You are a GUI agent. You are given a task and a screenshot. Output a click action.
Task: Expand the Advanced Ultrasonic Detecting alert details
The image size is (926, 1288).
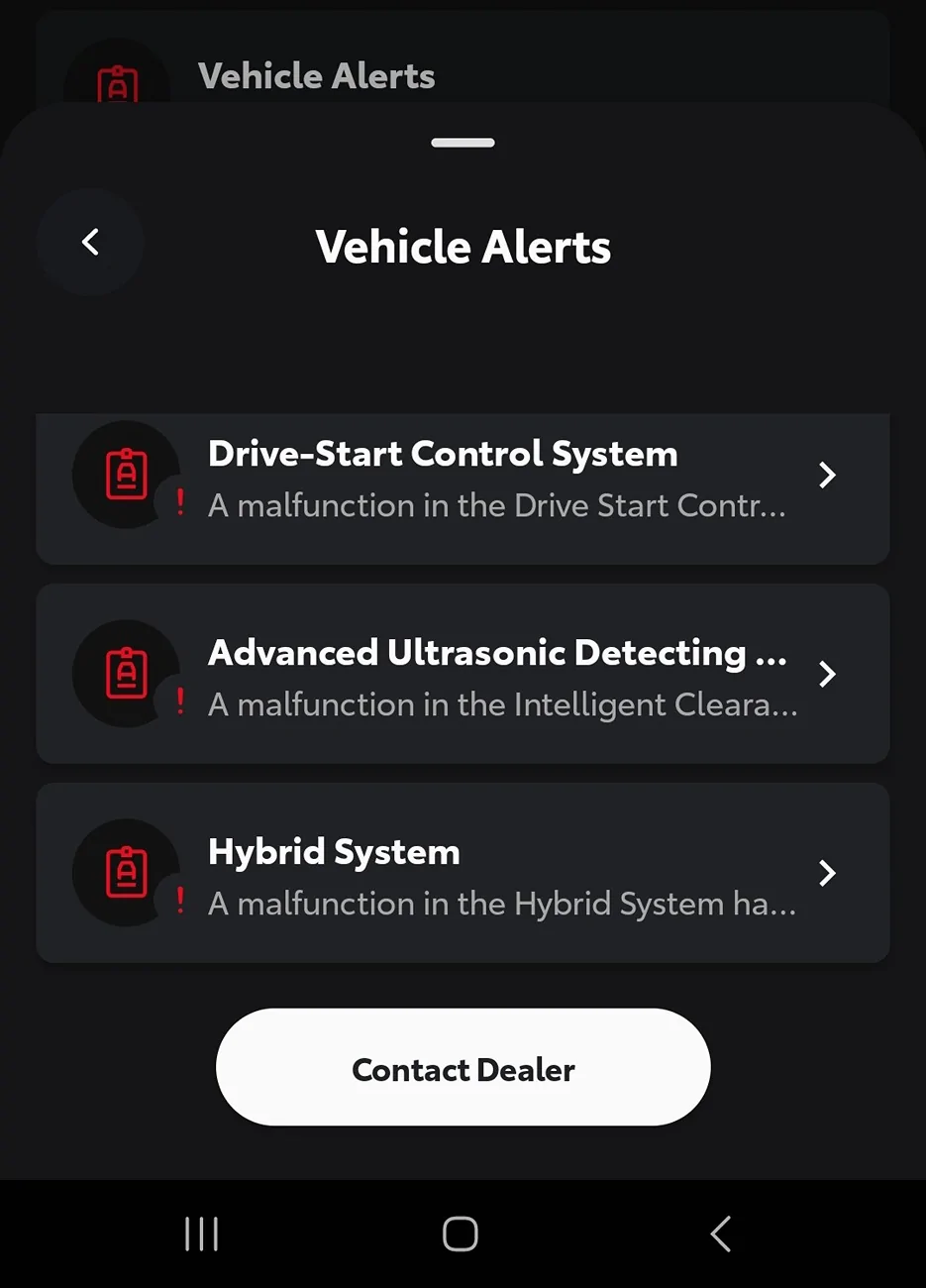(827, 674)
